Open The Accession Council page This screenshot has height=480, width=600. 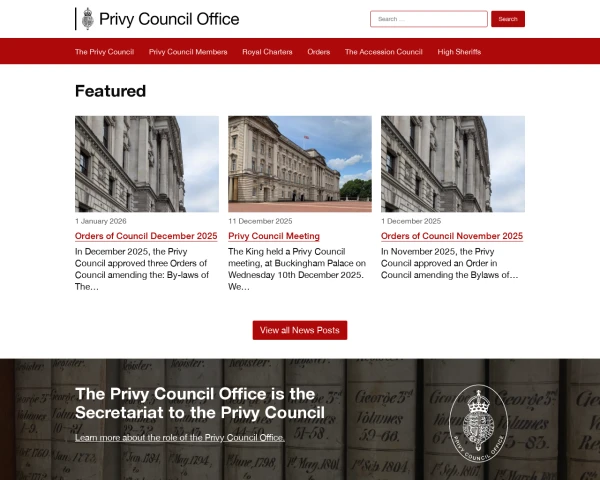pyautogui.click(x=384, y=52)
